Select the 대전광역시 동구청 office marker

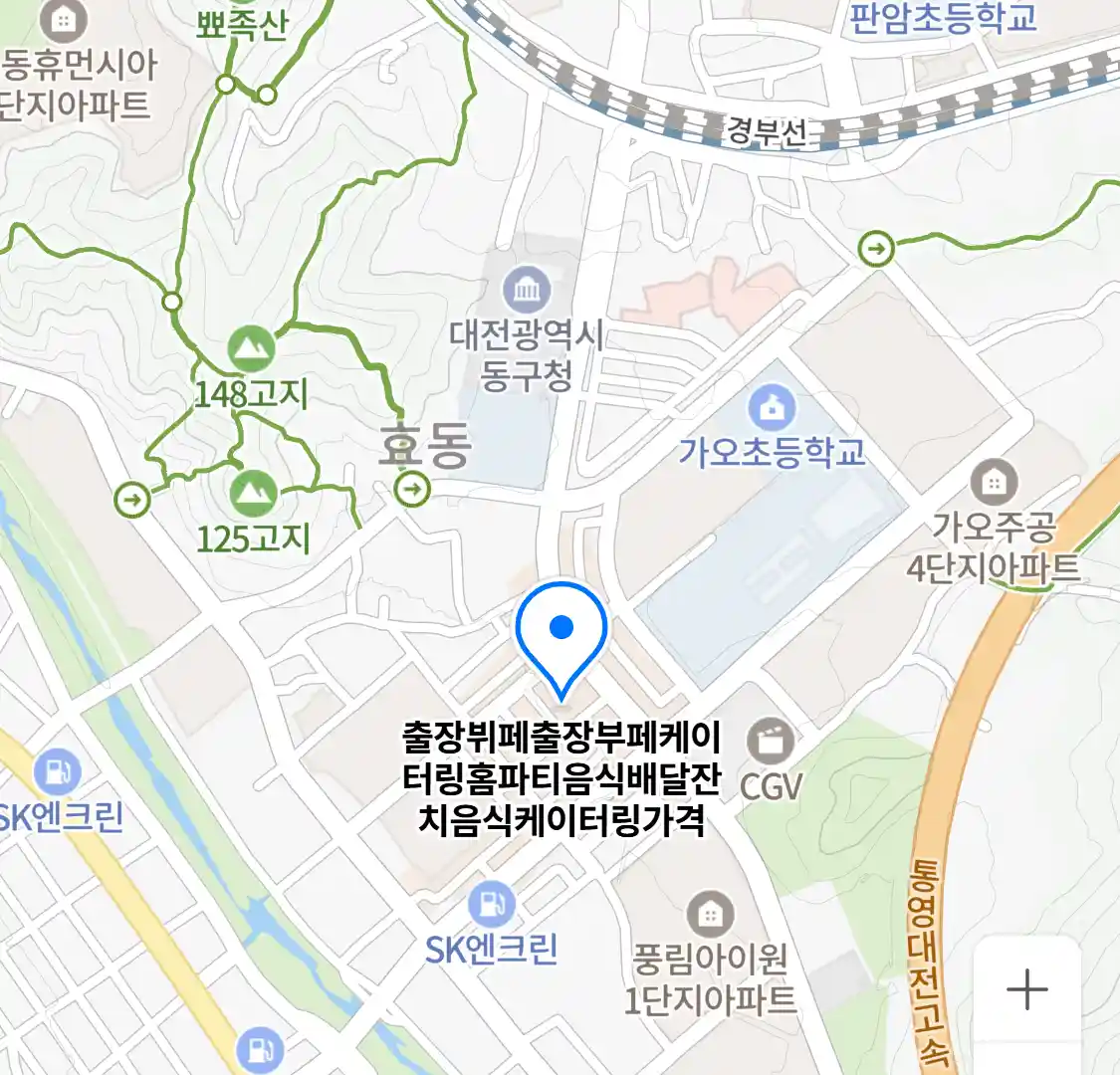(x=527, y=290)
